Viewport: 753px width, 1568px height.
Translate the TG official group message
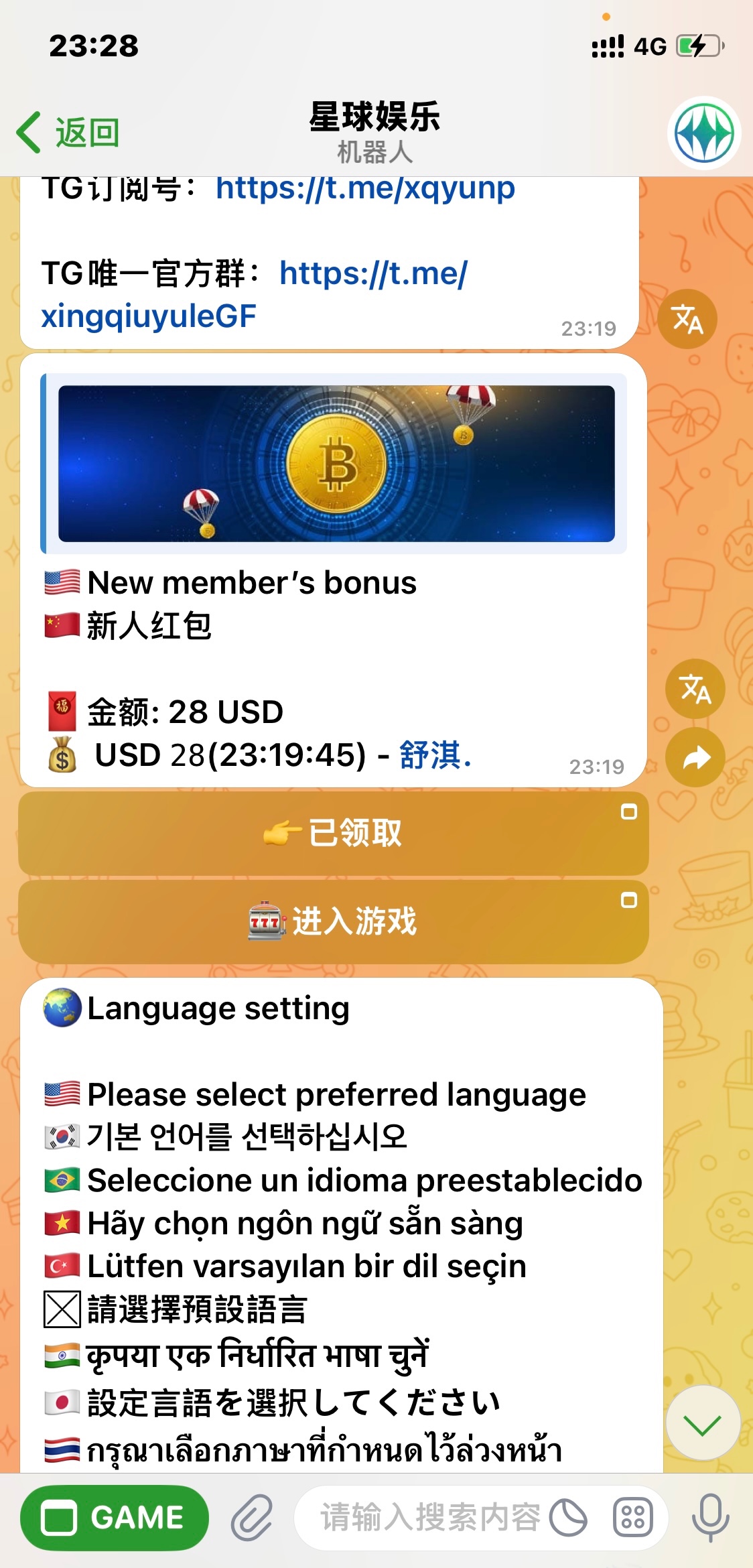point(687,319)
